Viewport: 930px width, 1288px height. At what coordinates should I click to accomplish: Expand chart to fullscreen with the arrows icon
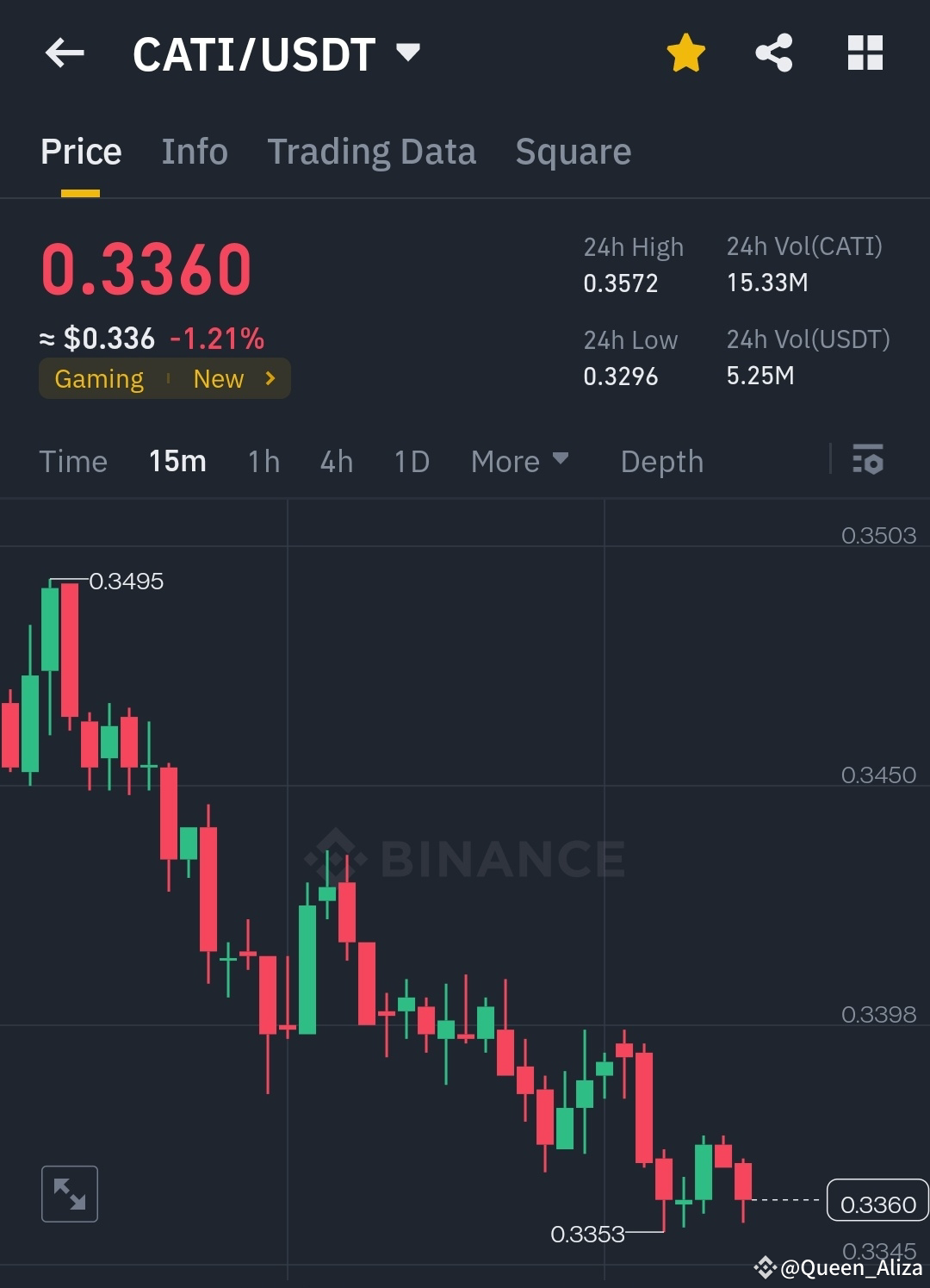[69, 1193]
